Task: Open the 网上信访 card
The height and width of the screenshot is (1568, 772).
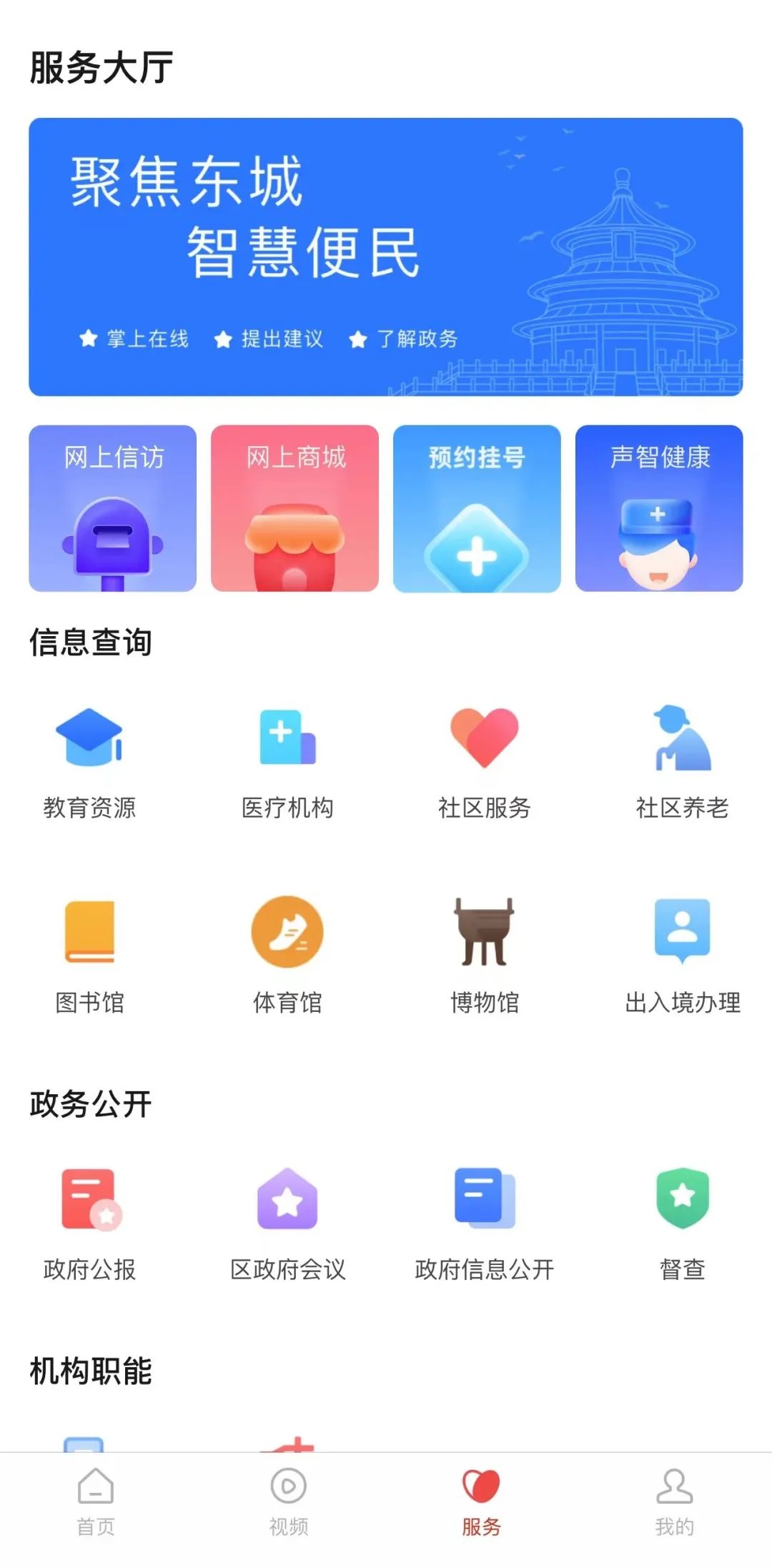Action: point(113,508)
